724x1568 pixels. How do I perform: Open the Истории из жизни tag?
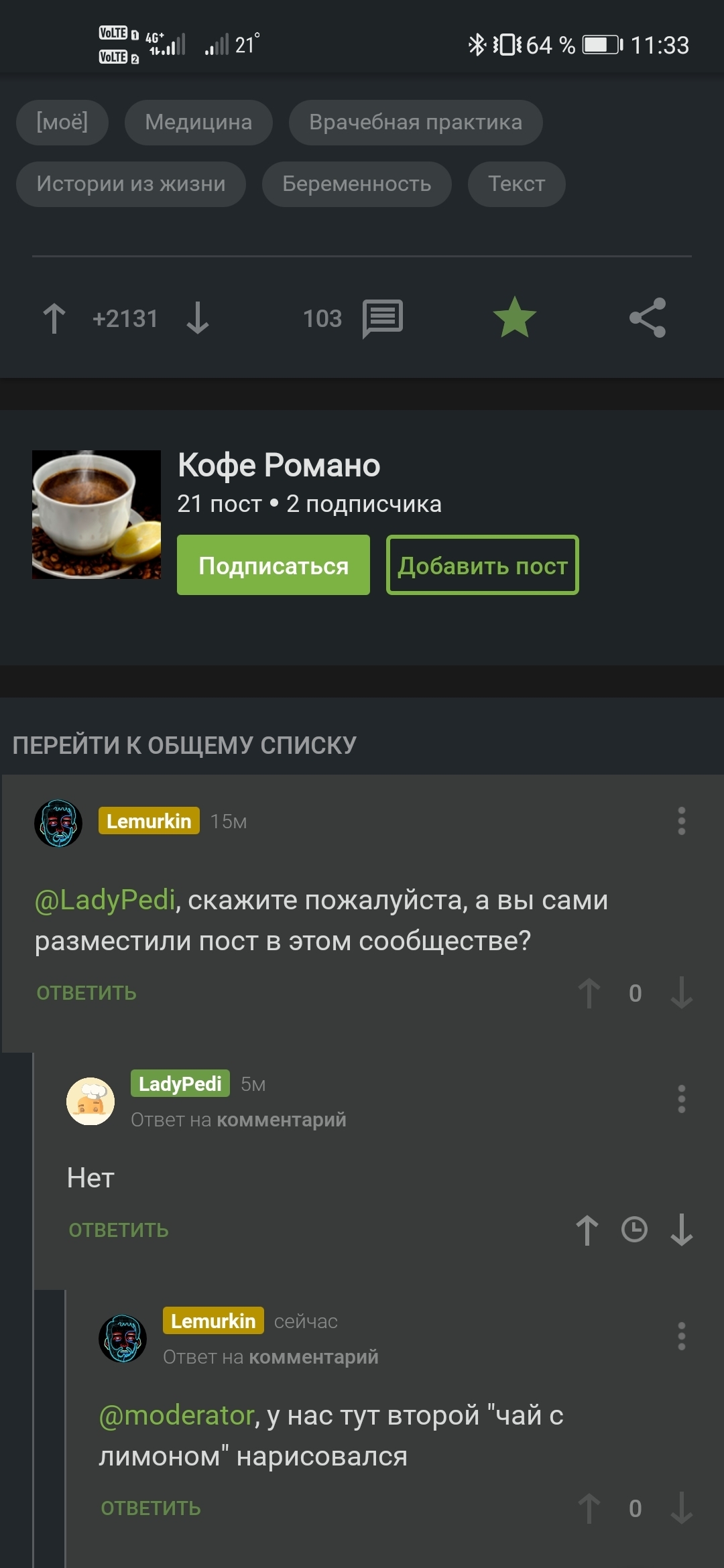131,184
